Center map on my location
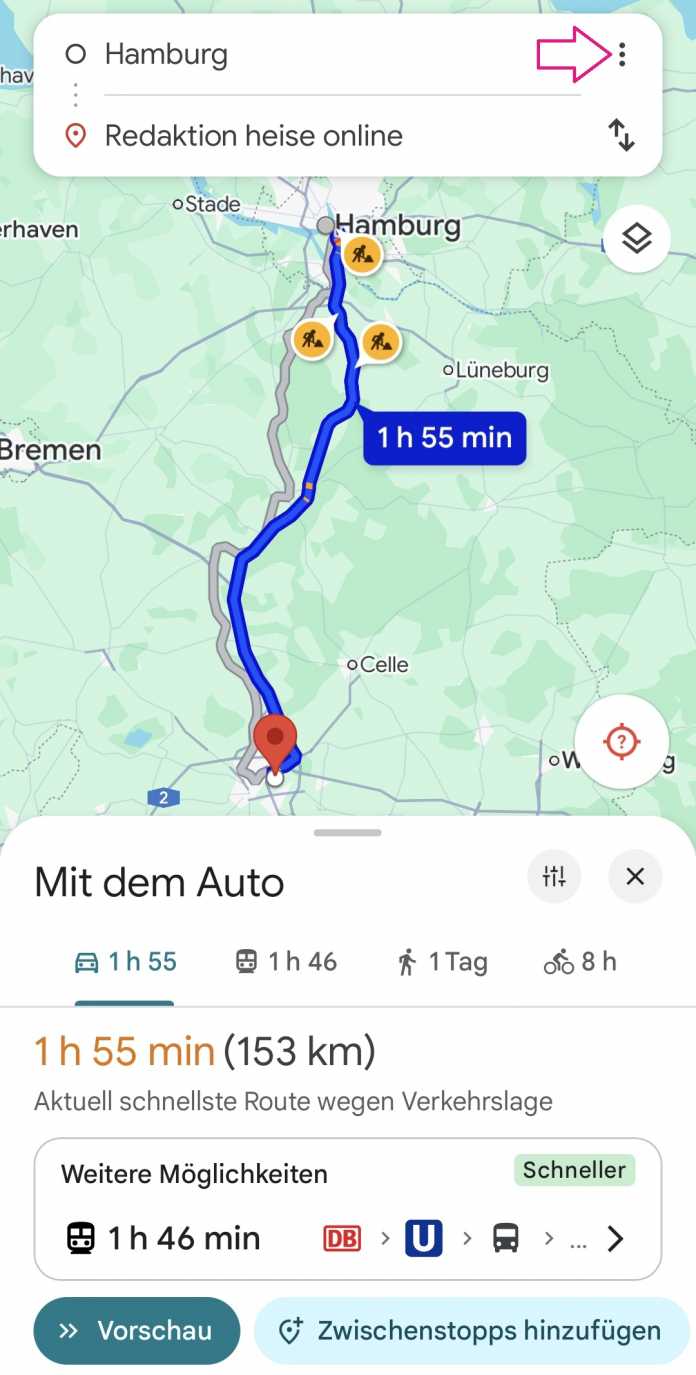696x1375 pixels. [x=622, y=742]
